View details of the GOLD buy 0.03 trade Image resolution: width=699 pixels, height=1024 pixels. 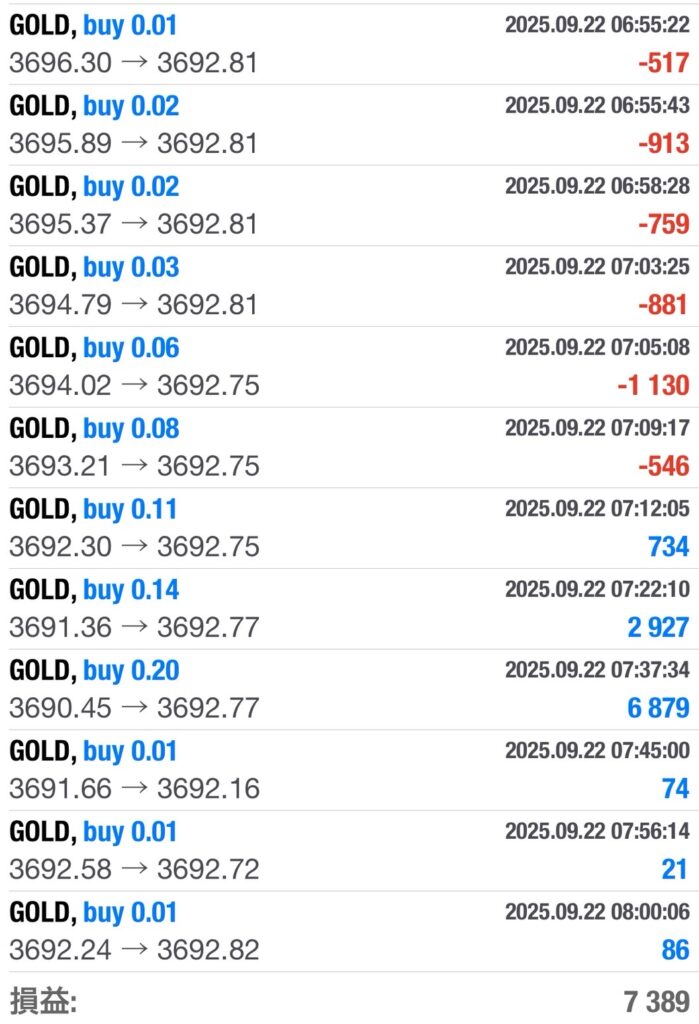(349, 286)
